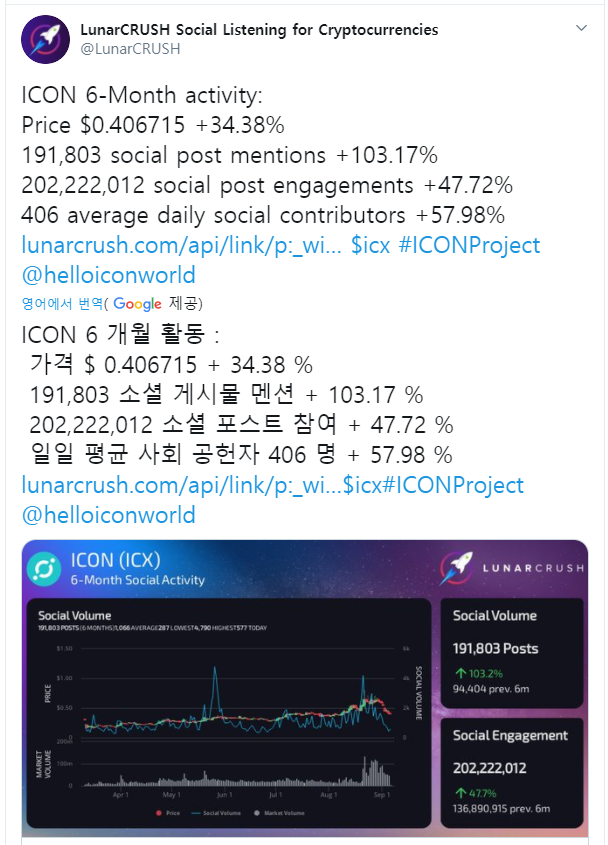Open the tweet options dropdown arrow
Viewport: 608px width, 845px height.
coord(580,26)
